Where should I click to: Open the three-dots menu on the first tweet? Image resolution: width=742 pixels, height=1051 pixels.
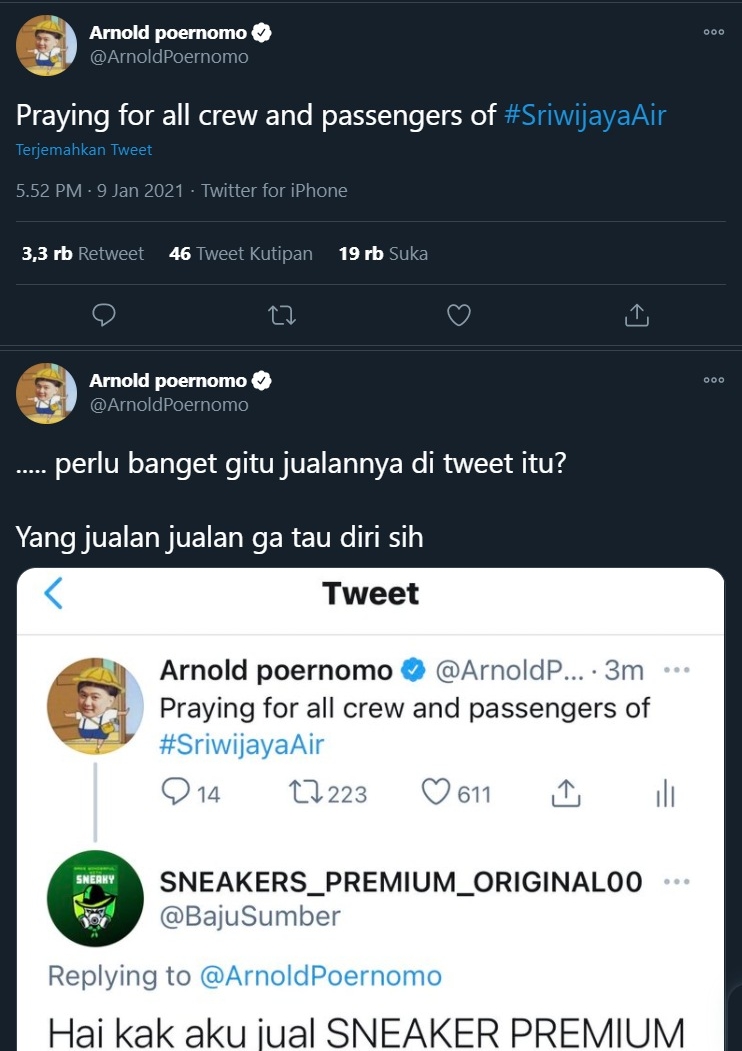[713, 31]
